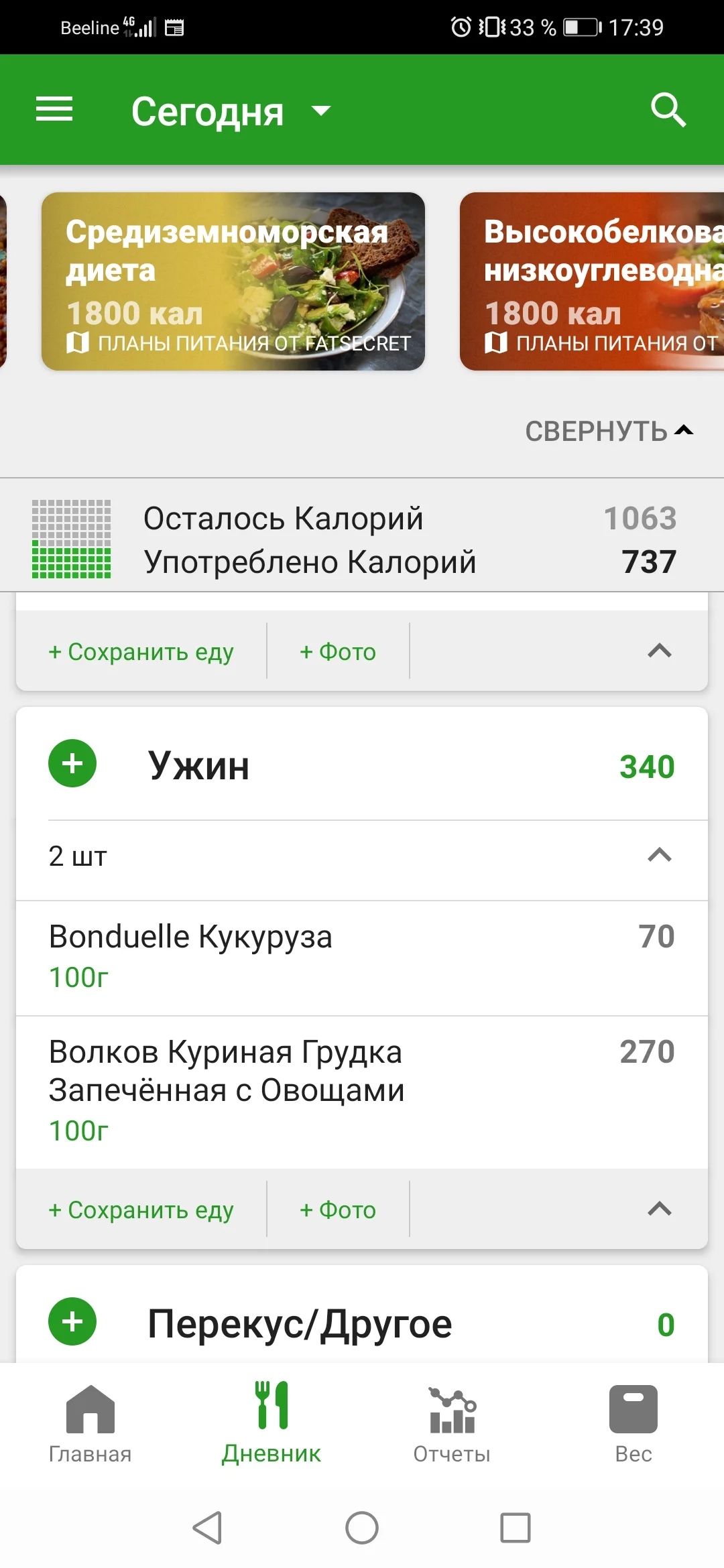The height and width of the screenshot is (1568, 724).
Task: Add an item to Перекус/Другое
Action: click(x=72, y=1321)
